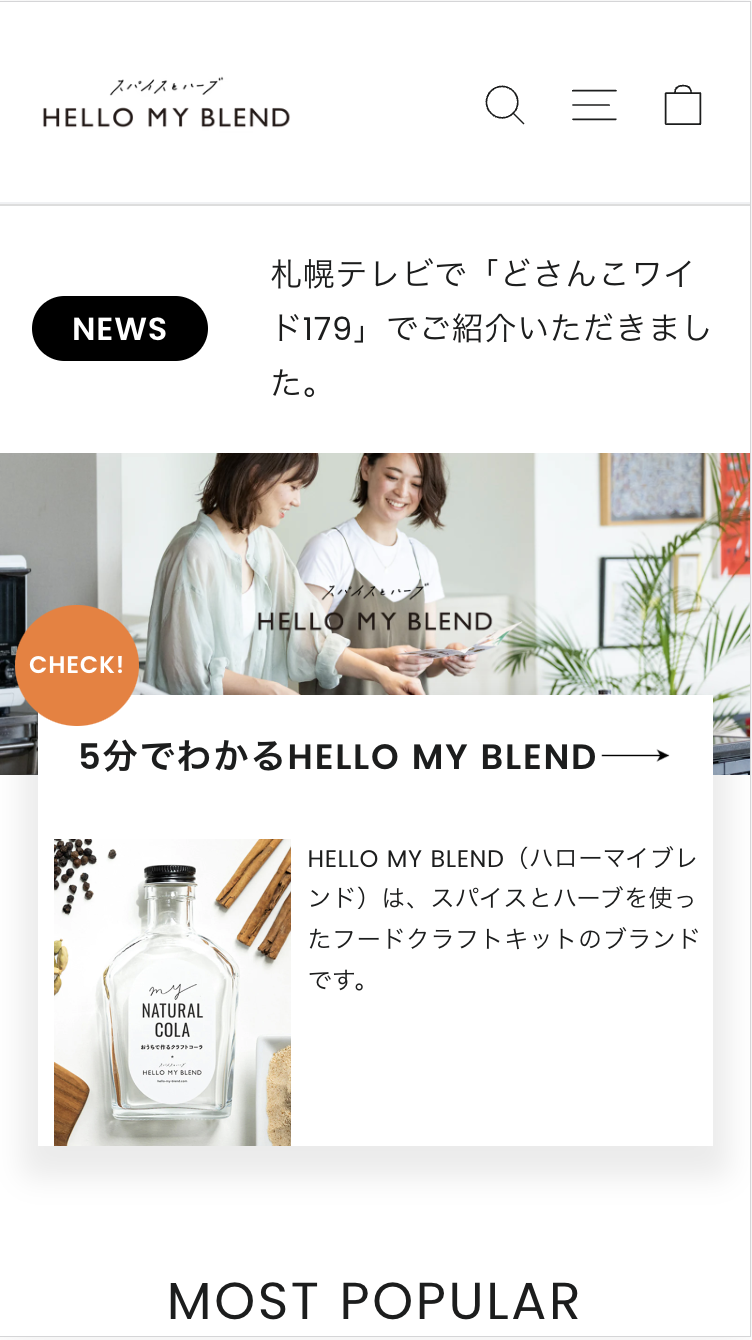Open the search magnifier icon

click(504, 105)
